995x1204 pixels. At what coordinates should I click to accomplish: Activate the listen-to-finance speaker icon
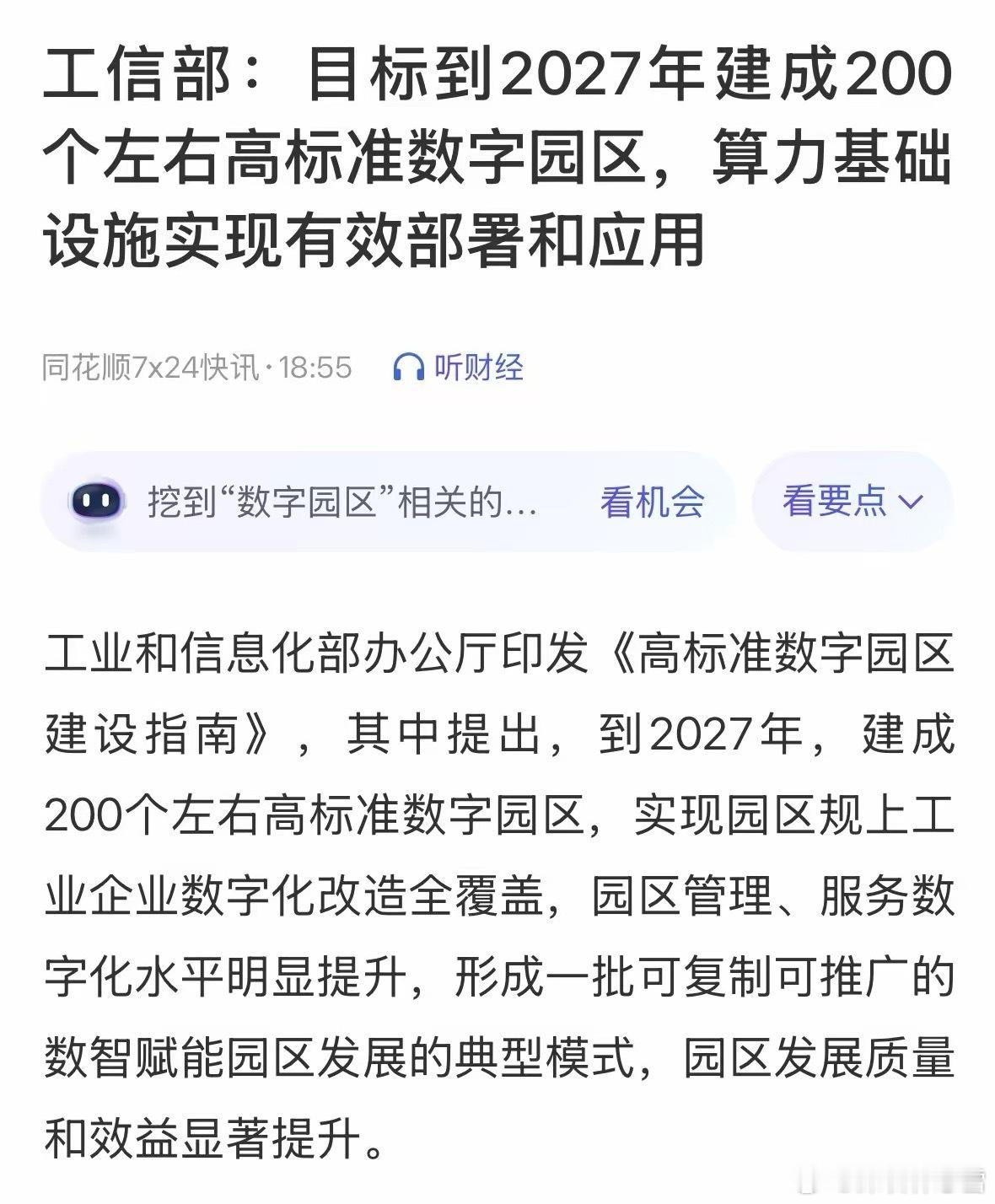411,367
